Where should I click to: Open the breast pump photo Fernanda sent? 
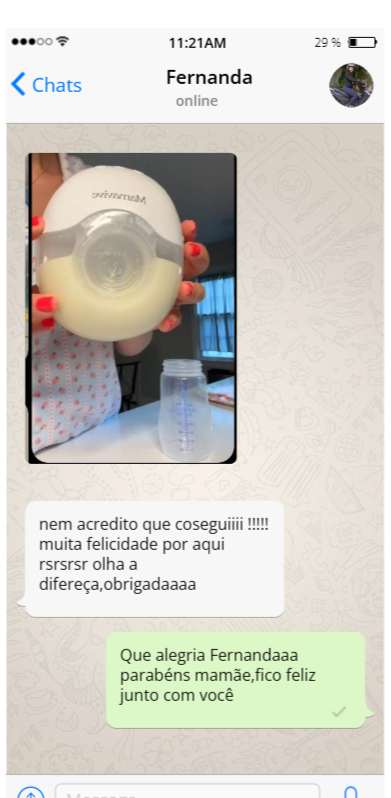point(132,308)
